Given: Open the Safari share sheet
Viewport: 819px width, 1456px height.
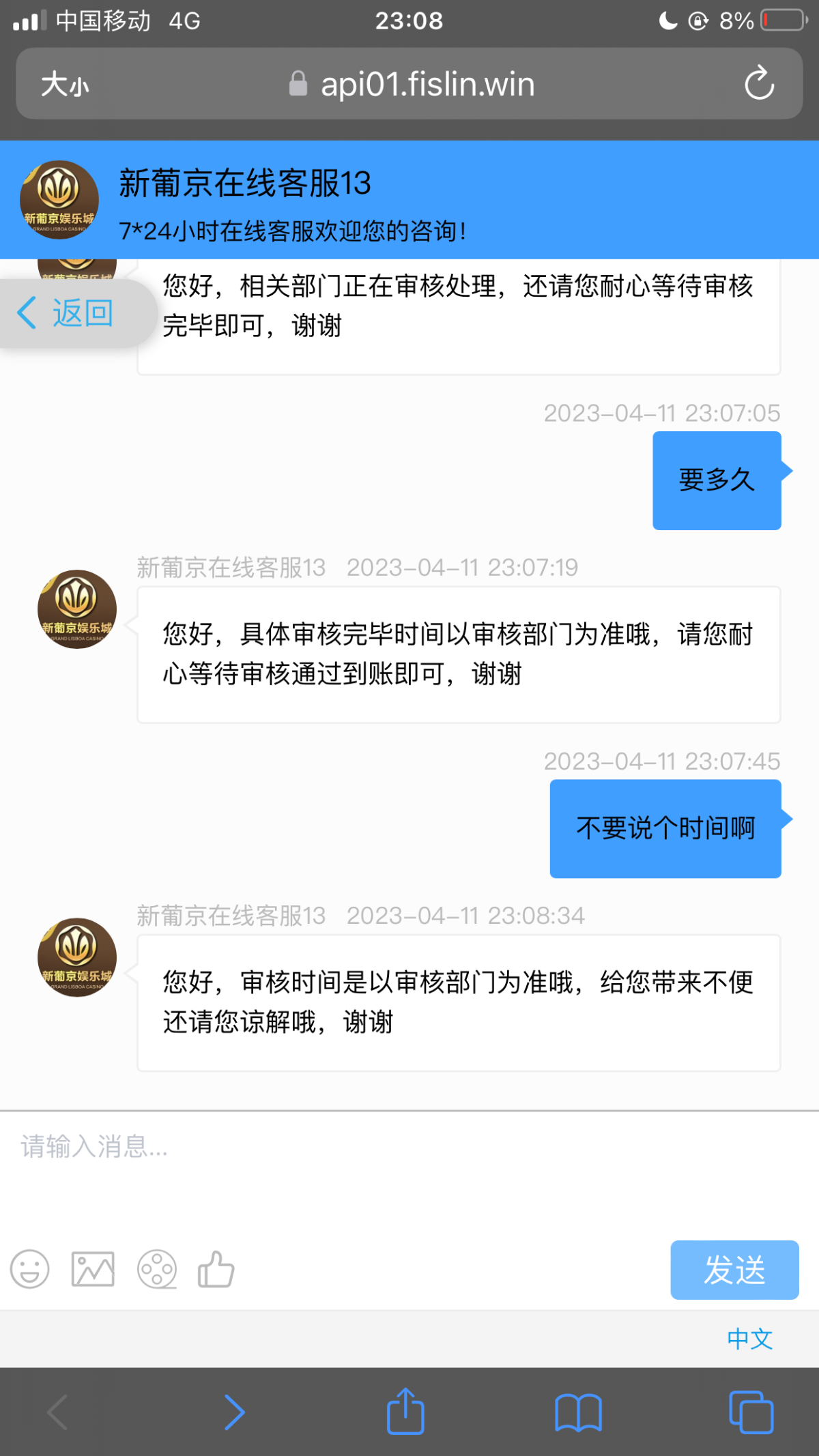Looking at the screenshot, I should pyautogui.click(x=405, y=1412).
